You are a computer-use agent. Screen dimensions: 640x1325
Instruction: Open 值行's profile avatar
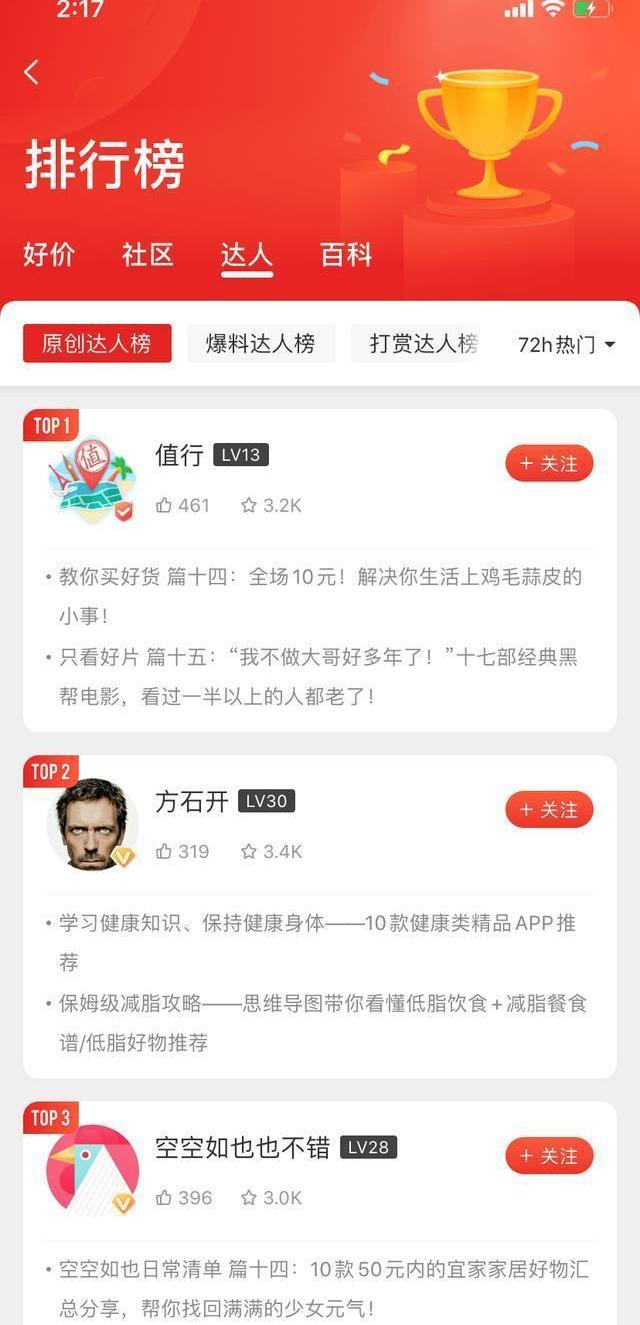tap(92, 479)
